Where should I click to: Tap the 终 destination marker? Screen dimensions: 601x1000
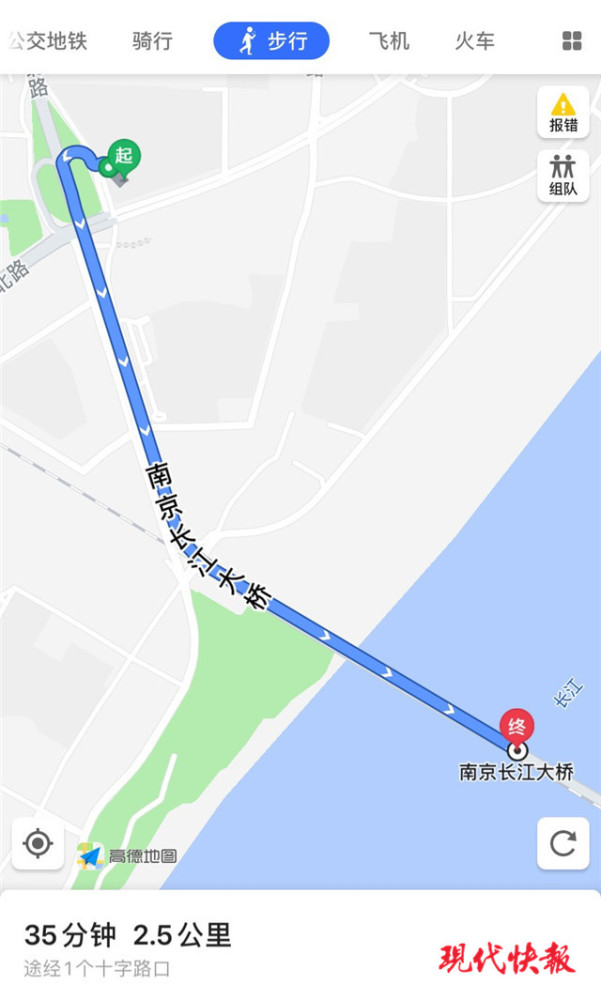[517, 728]
